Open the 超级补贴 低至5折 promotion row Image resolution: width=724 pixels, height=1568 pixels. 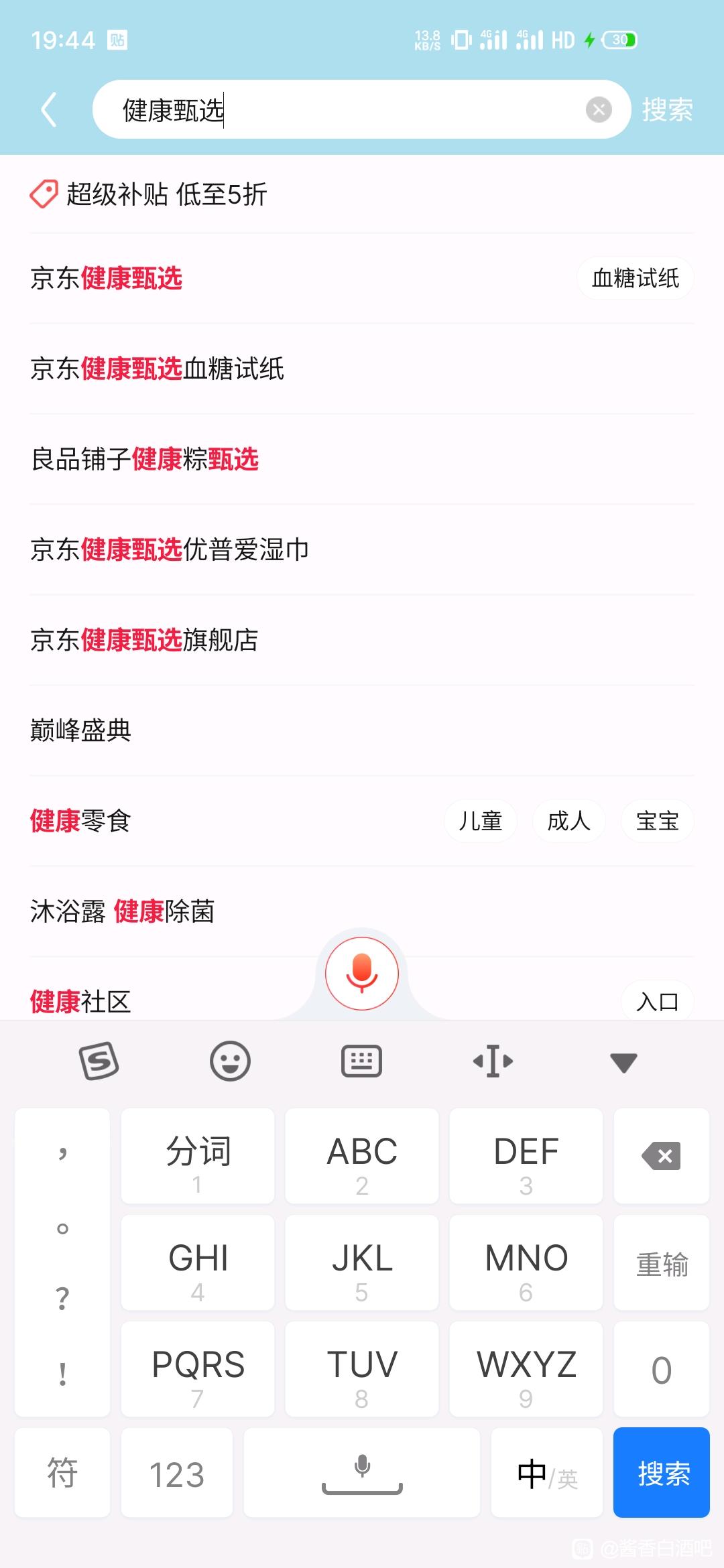[x=362, y=194]
